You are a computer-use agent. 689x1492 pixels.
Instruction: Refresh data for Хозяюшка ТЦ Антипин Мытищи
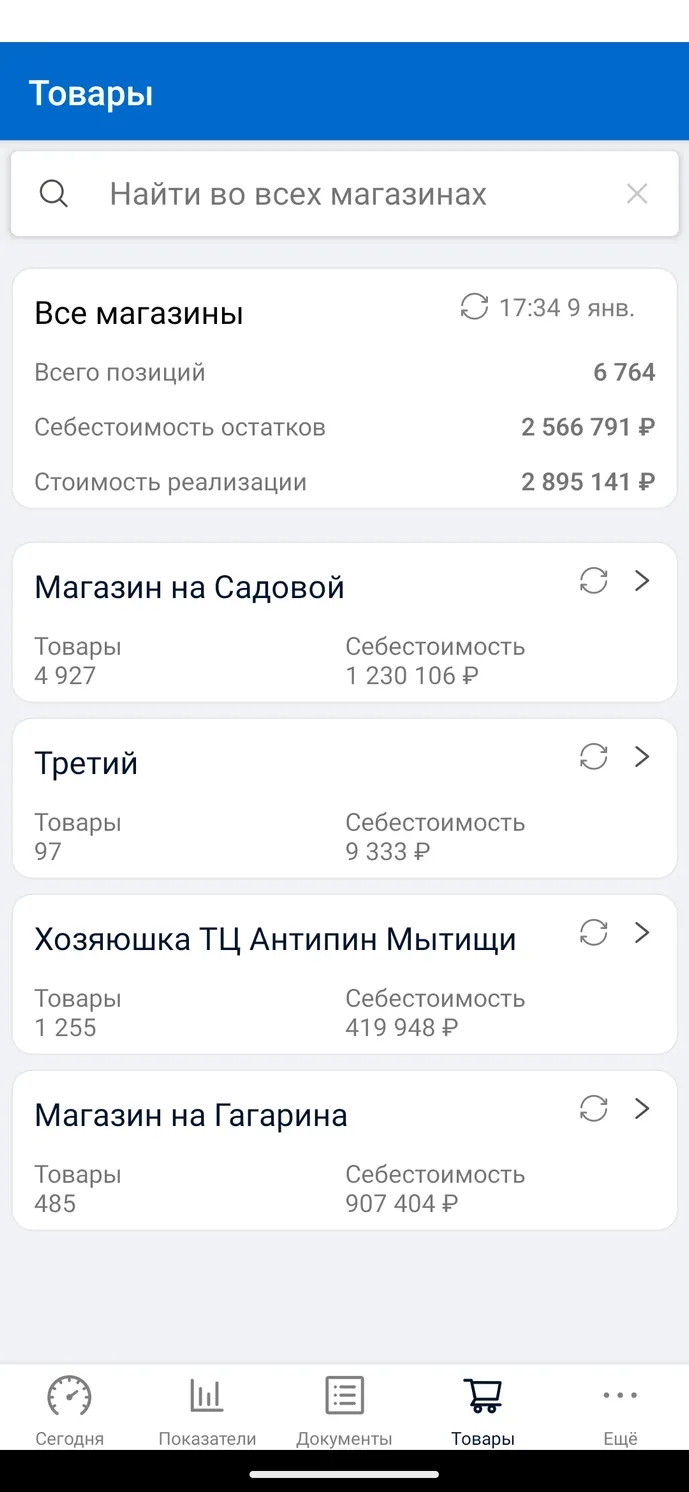pos(594,933)
